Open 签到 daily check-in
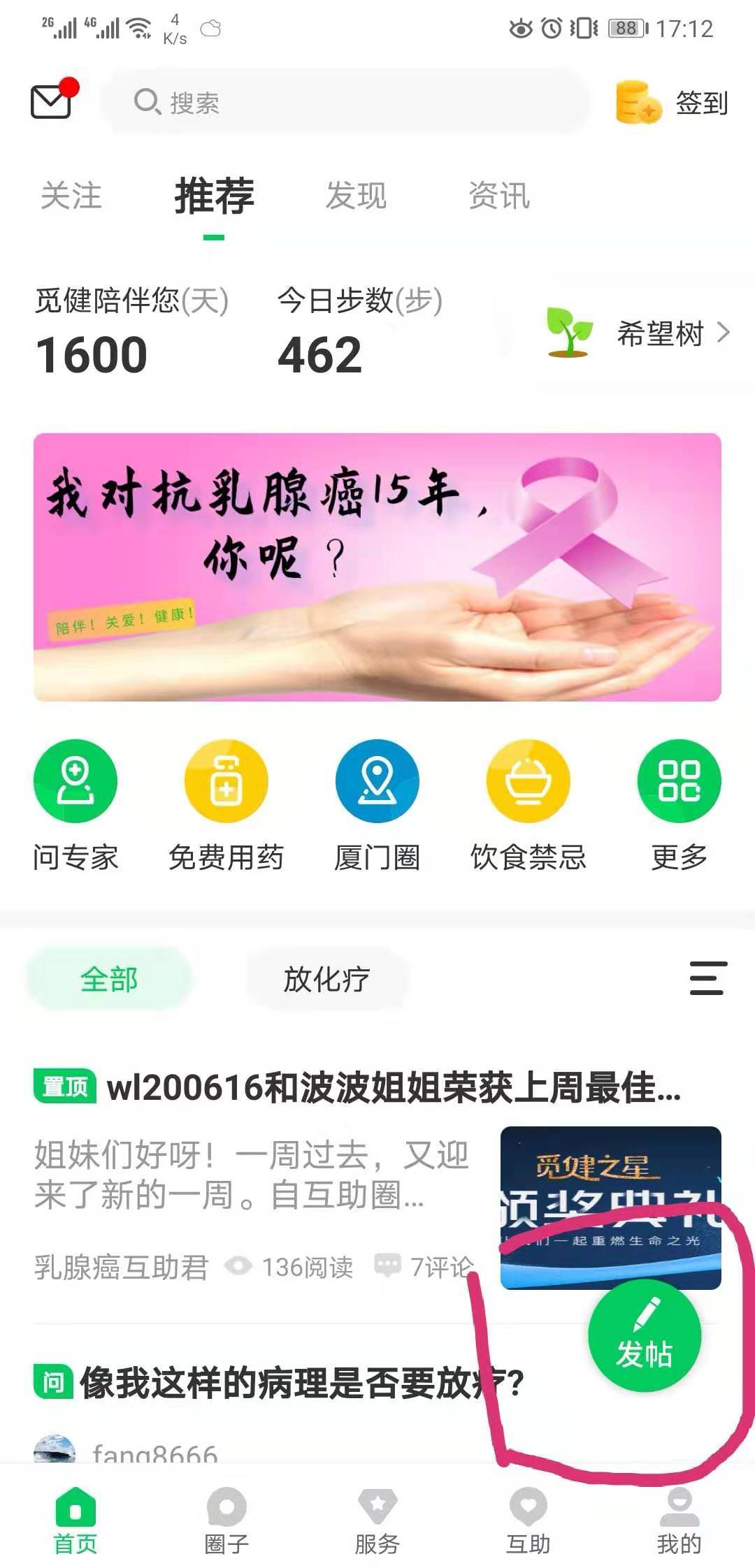The image size is (755, 1568). point(673,103)
